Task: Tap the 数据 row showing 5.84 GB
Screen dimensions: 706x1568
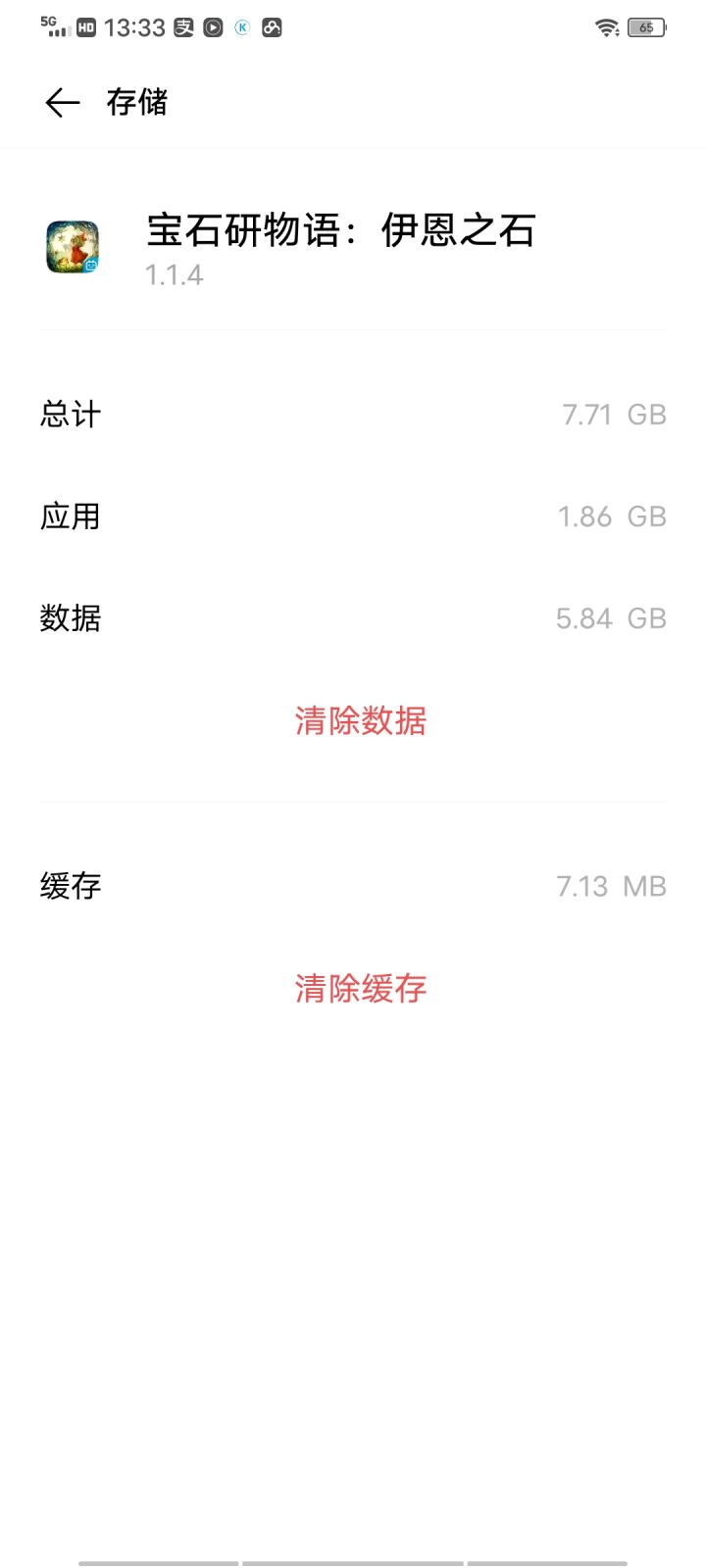Action: point(353,617)
